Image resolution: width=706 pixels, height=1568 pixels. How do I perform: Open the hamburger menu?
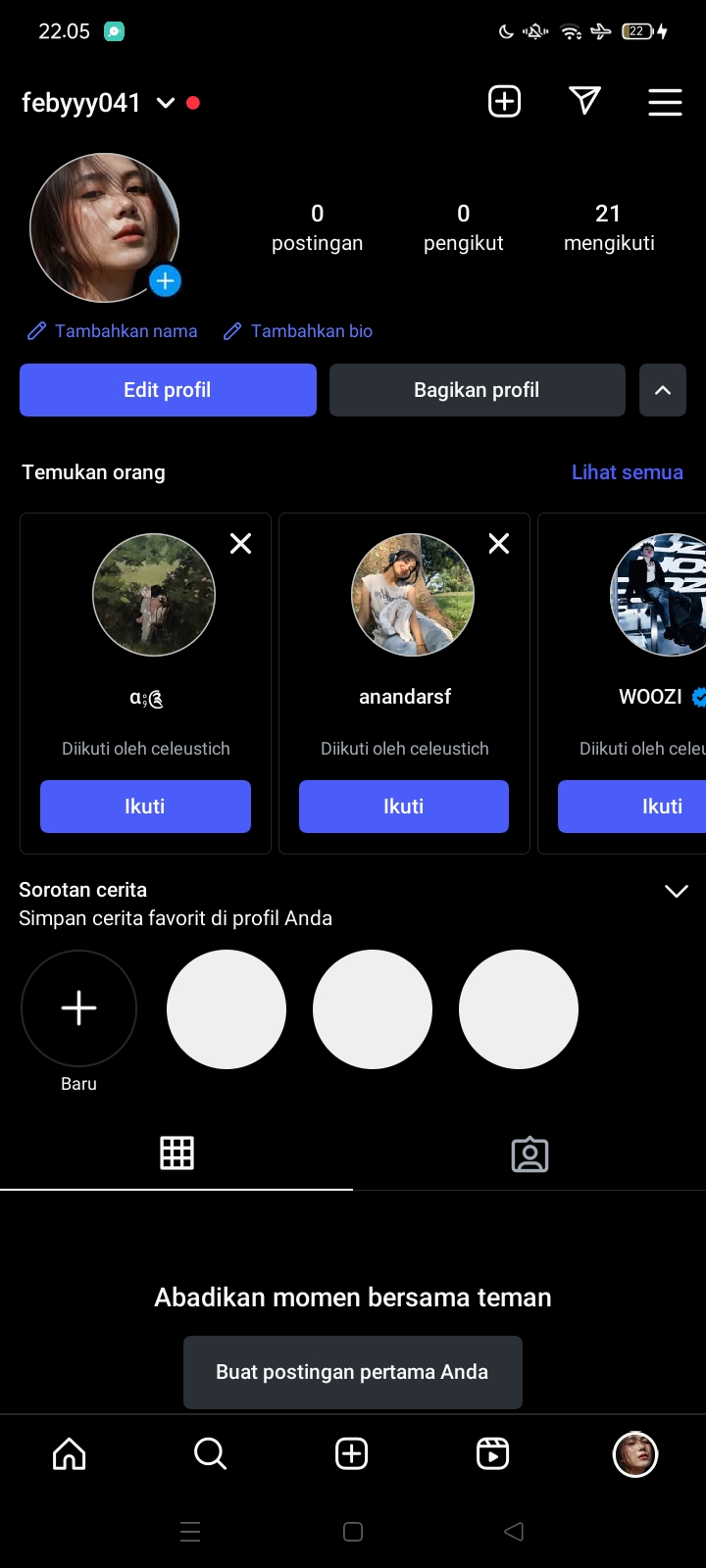pos(665,102)
